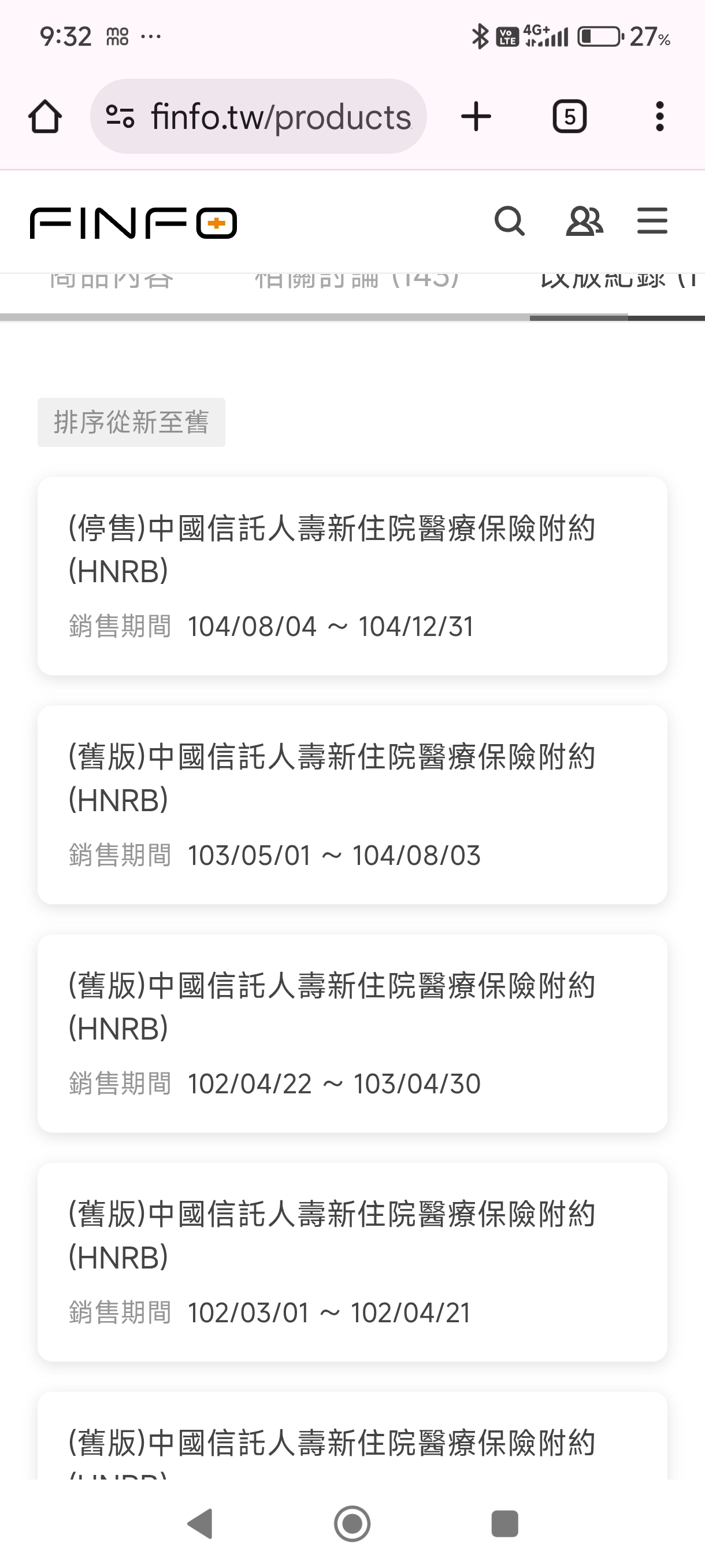Open a new browser tab
This screenshot has height=1568, width=705.
pos(476,116)
